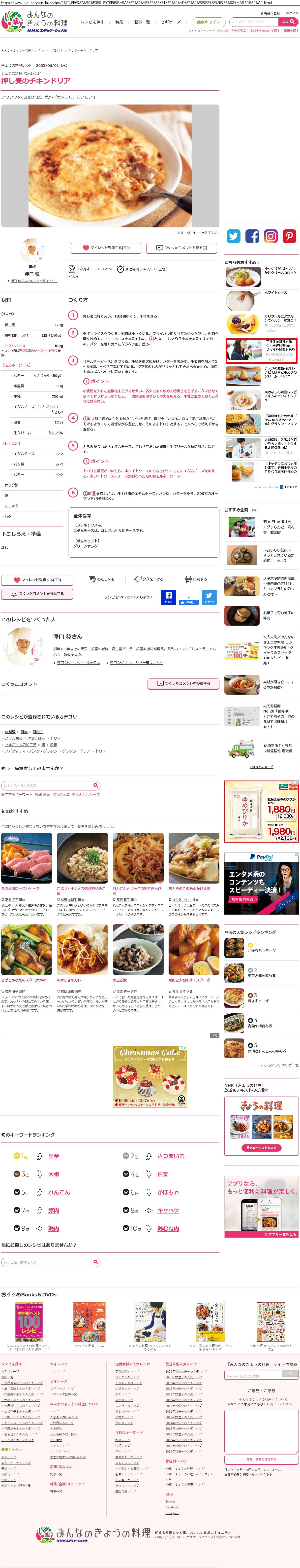Share on the Twitter icon in sidebar

234,236
